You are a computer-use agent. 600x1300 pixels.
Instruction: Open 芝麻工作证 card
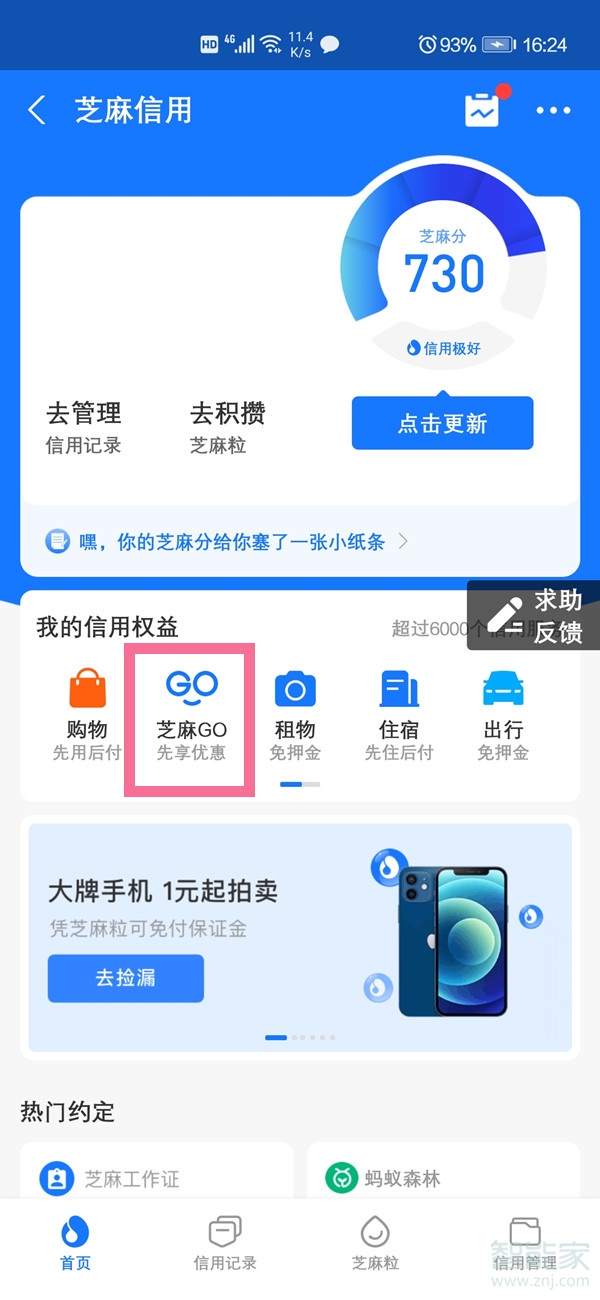[x=156, y=1179]
